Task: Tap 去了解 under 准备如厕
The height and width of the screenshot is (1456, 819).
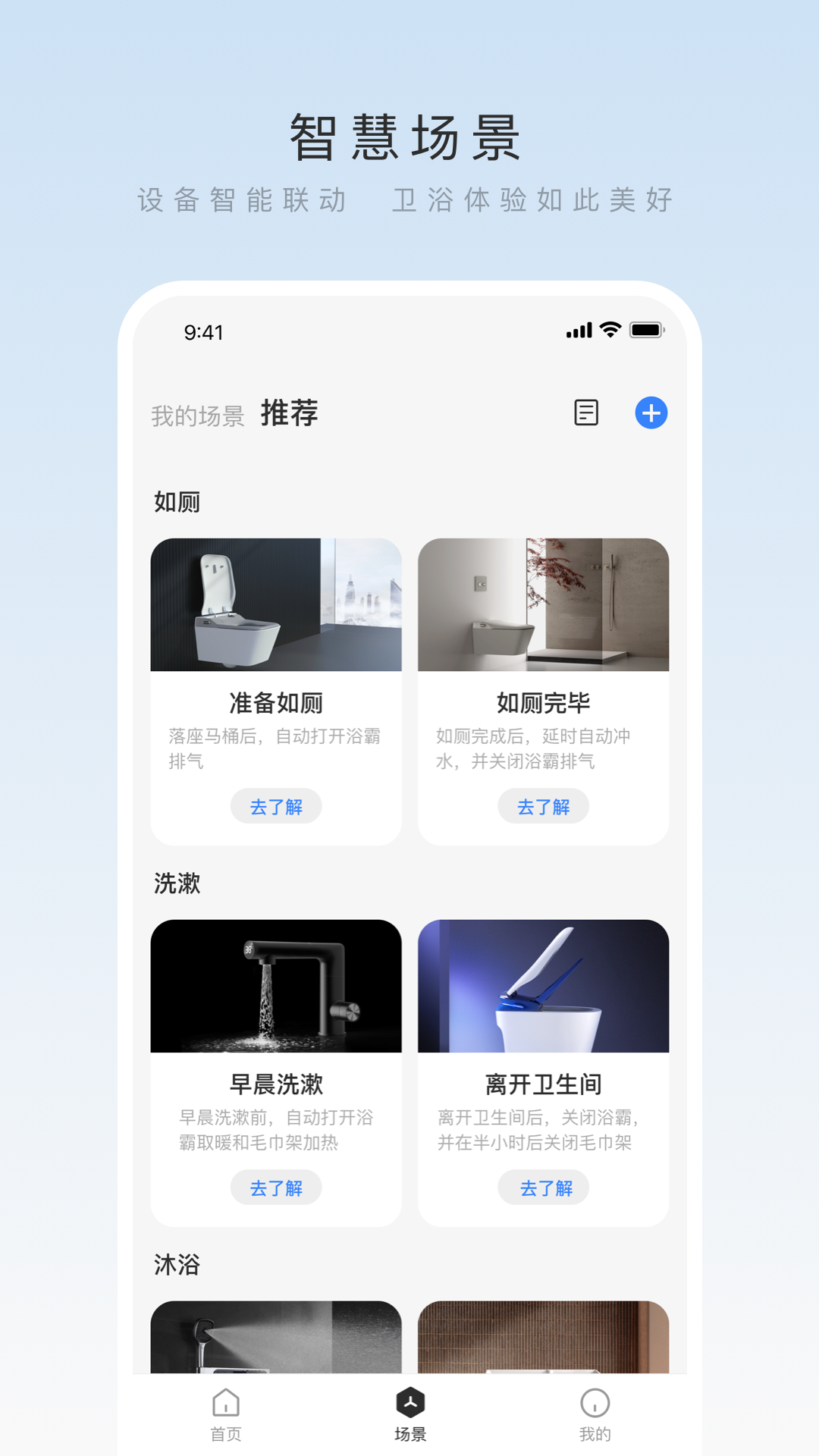Action: click(276, 807)
